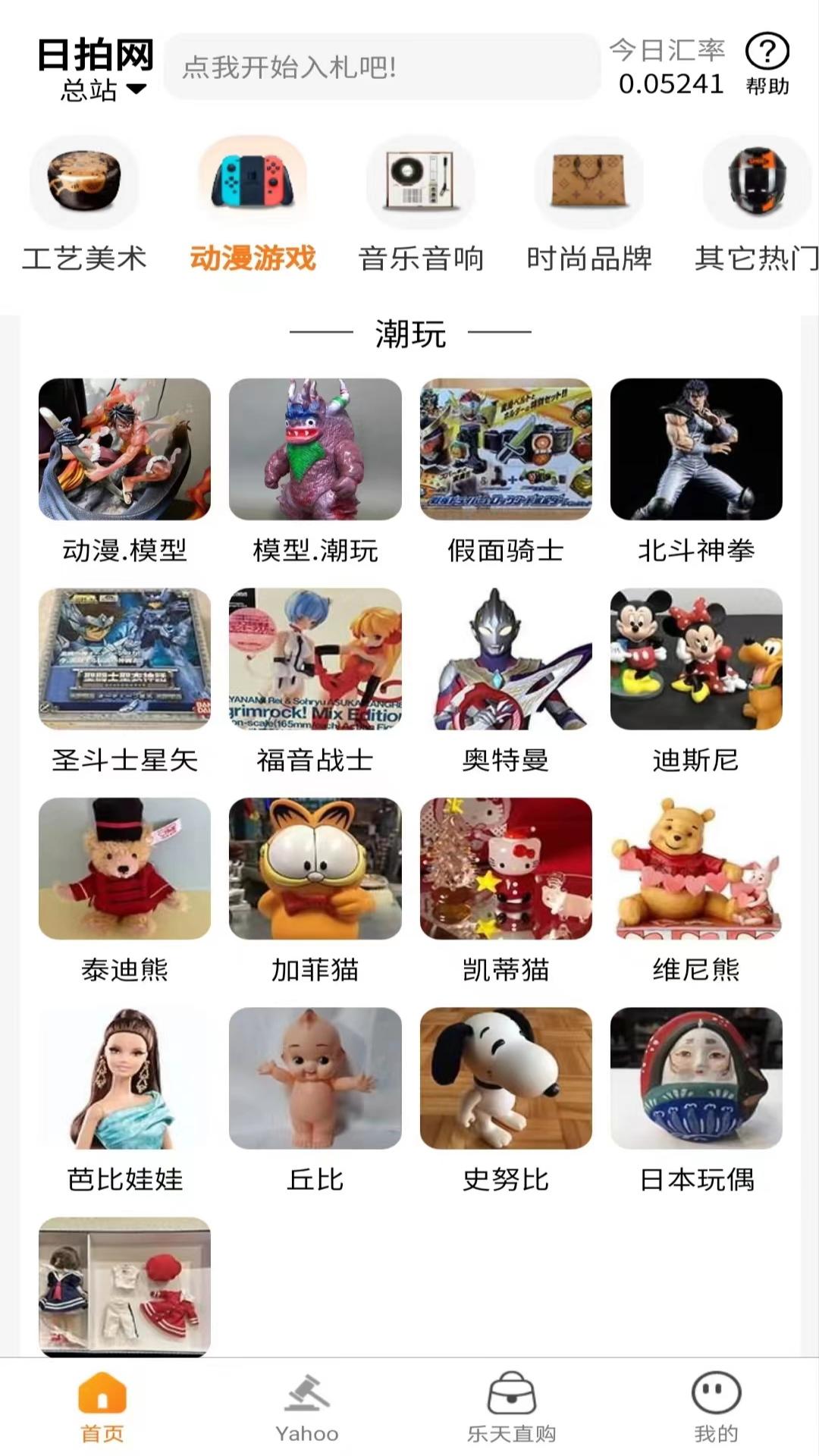Select the 时尚品牌 handbag icon

(x=588, y=182)
